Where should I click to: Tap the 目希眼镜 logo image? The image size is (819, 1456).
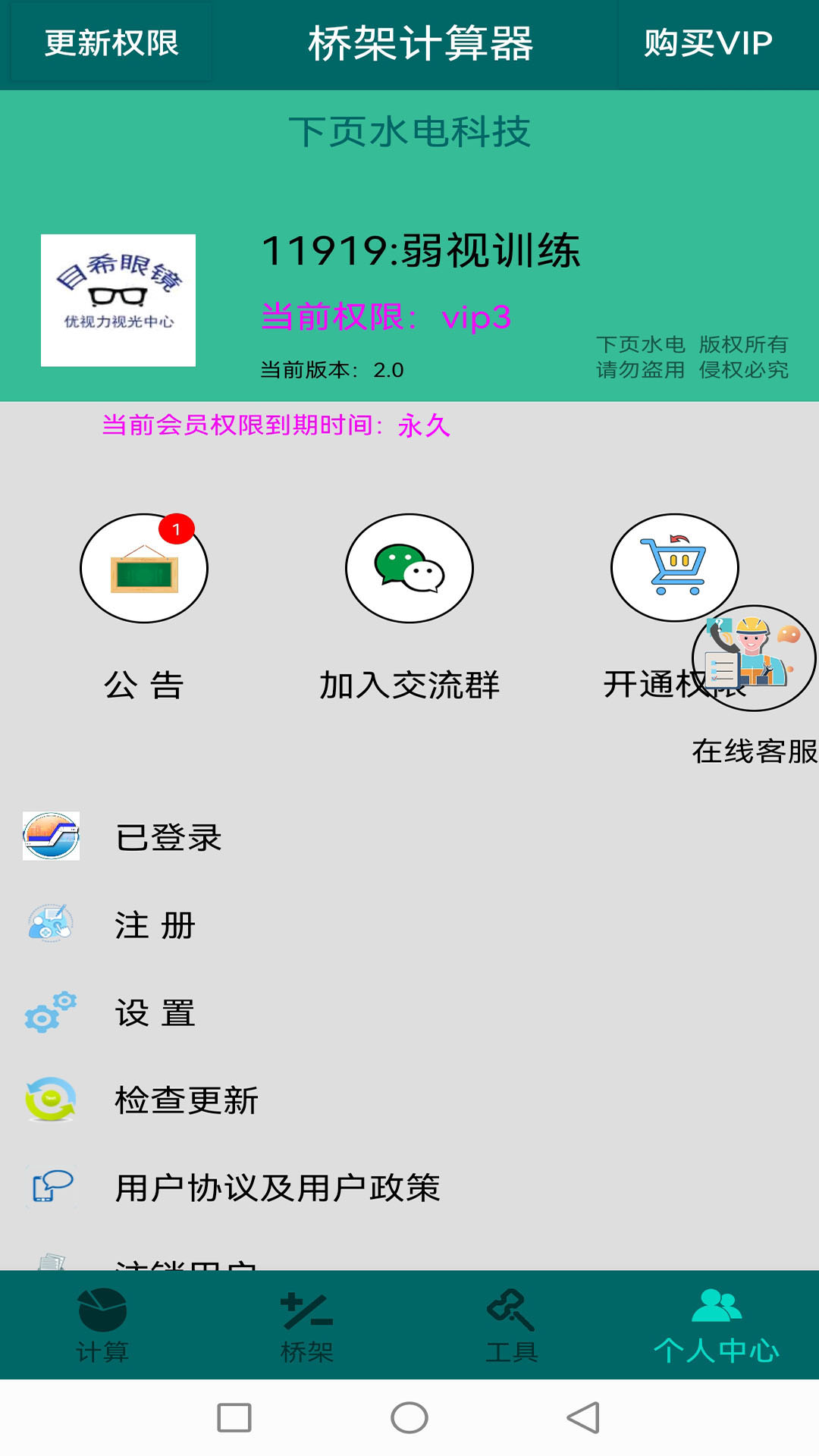[118, 300]
